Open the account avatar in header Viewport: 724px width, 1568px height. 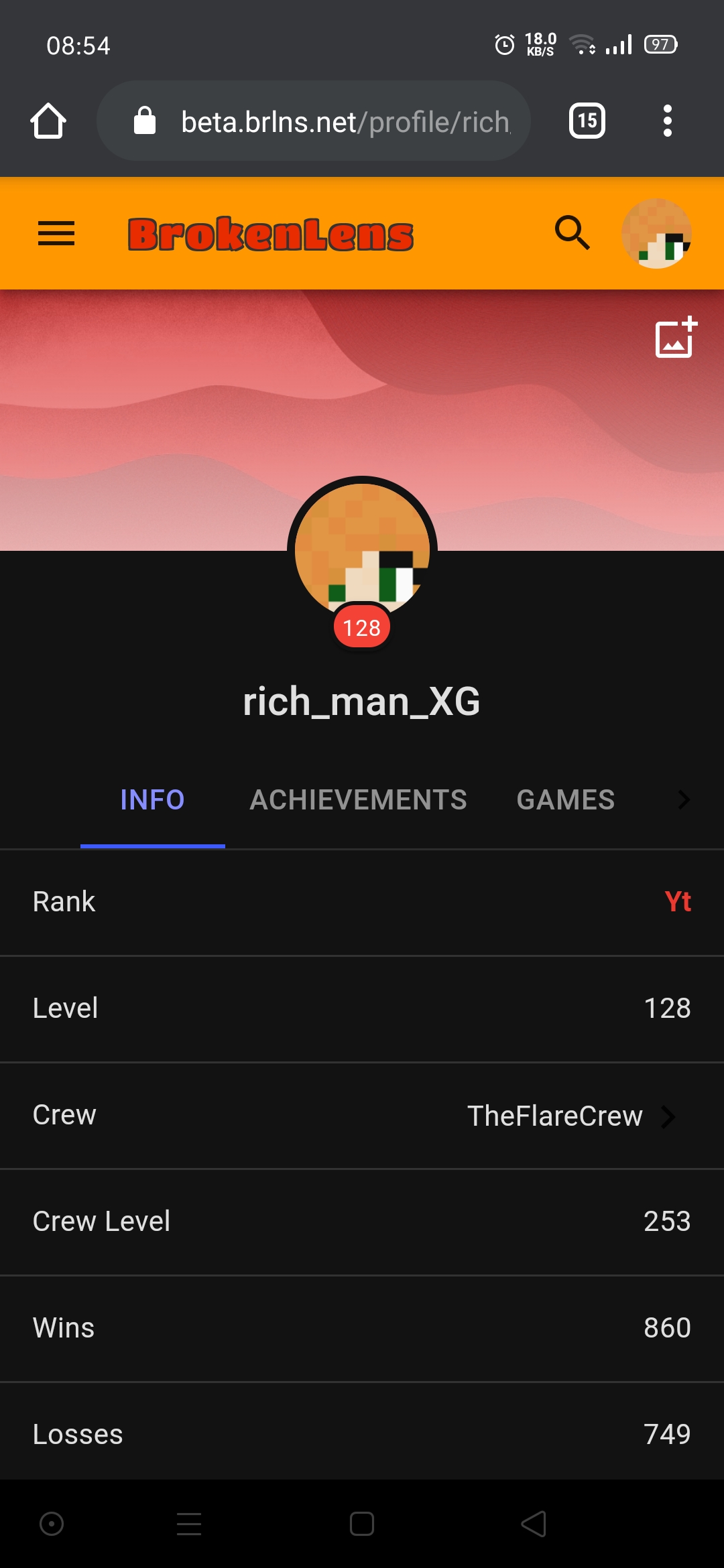[656, 233]
